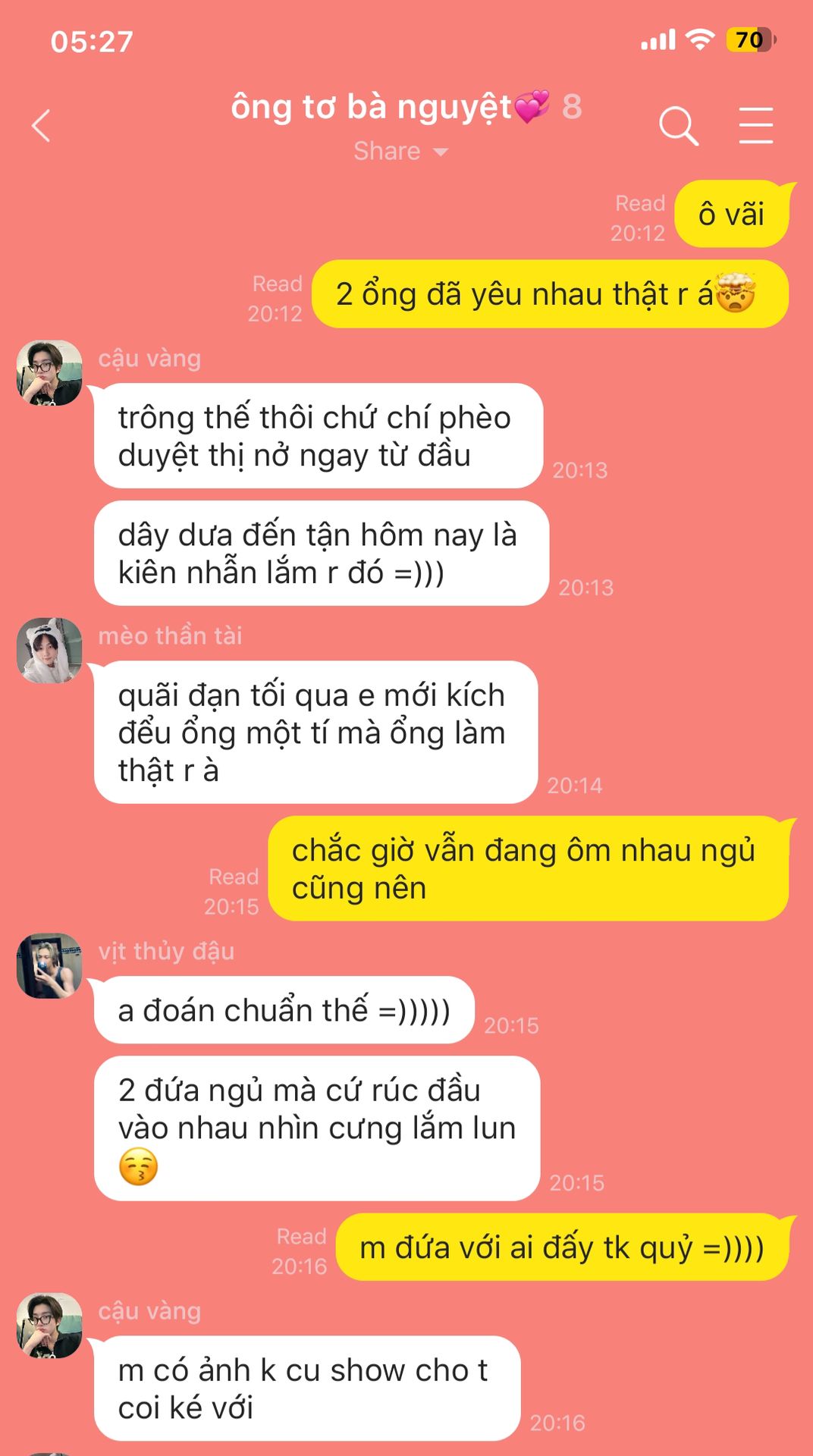Expand the Share dropdown under the title

tap(400, 152)
